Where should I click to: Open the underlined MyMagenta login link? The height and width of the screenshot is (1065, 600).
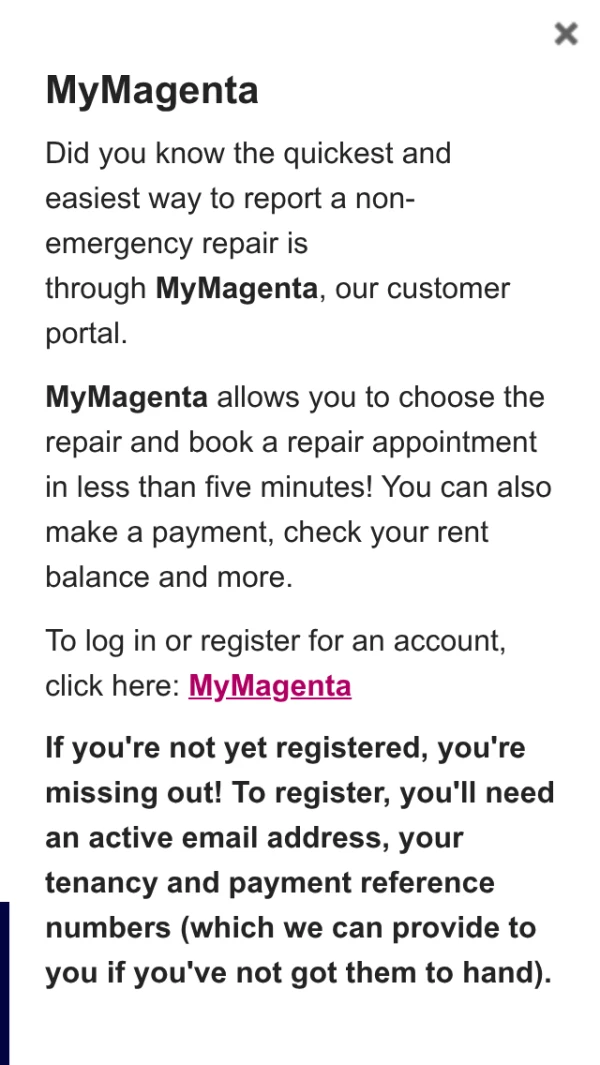(x=270, y=686)
